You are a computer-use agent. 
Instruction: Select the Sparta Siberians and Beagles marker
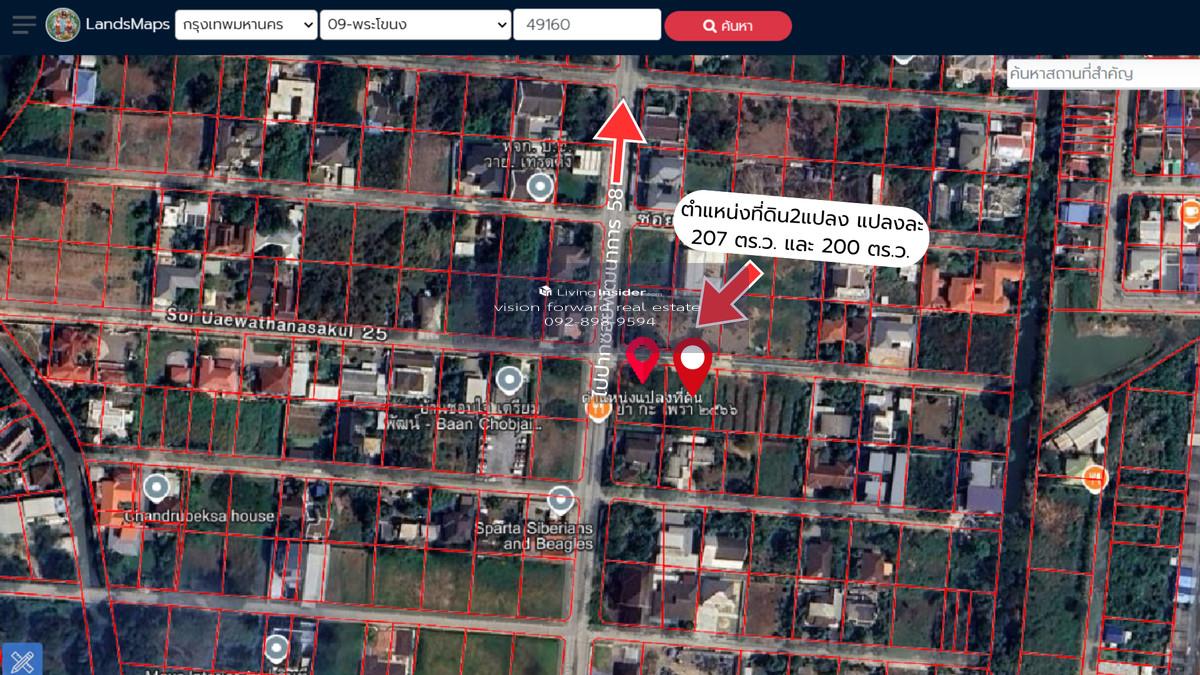(x=561, y=499)
